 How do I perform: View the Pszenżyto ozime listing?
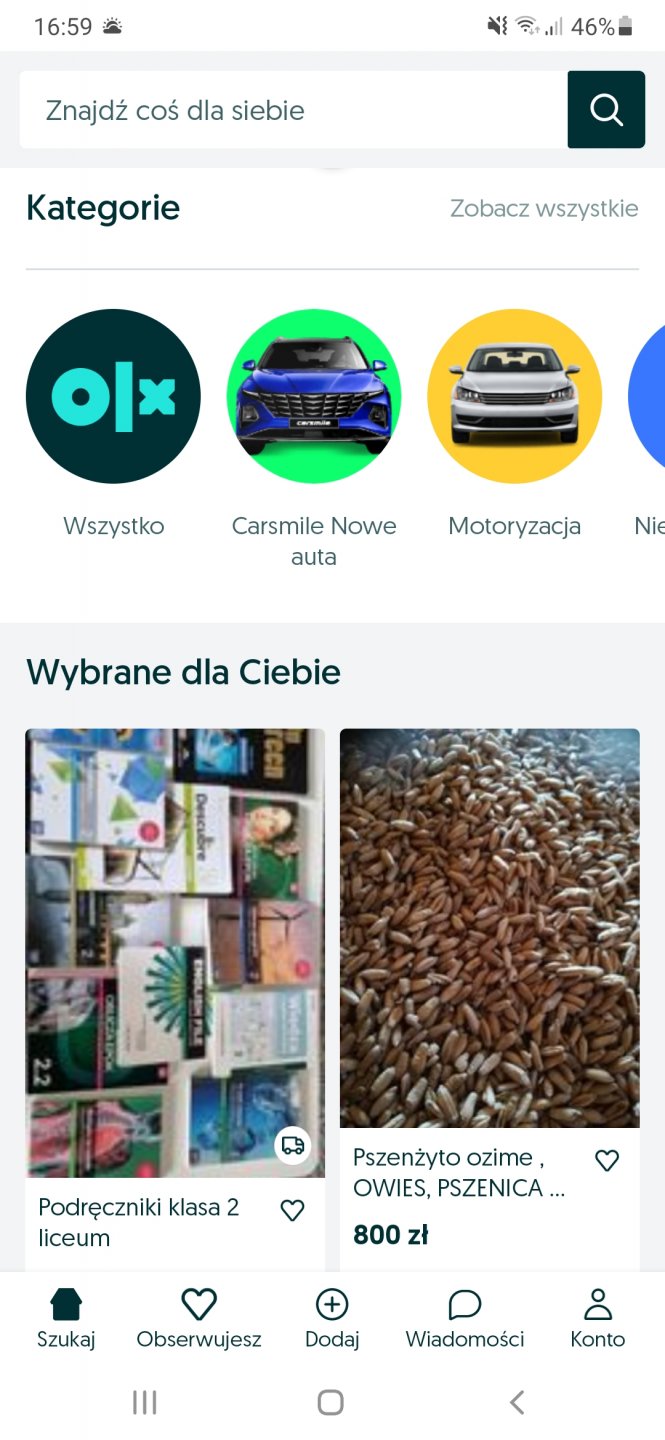pos(489,927)
